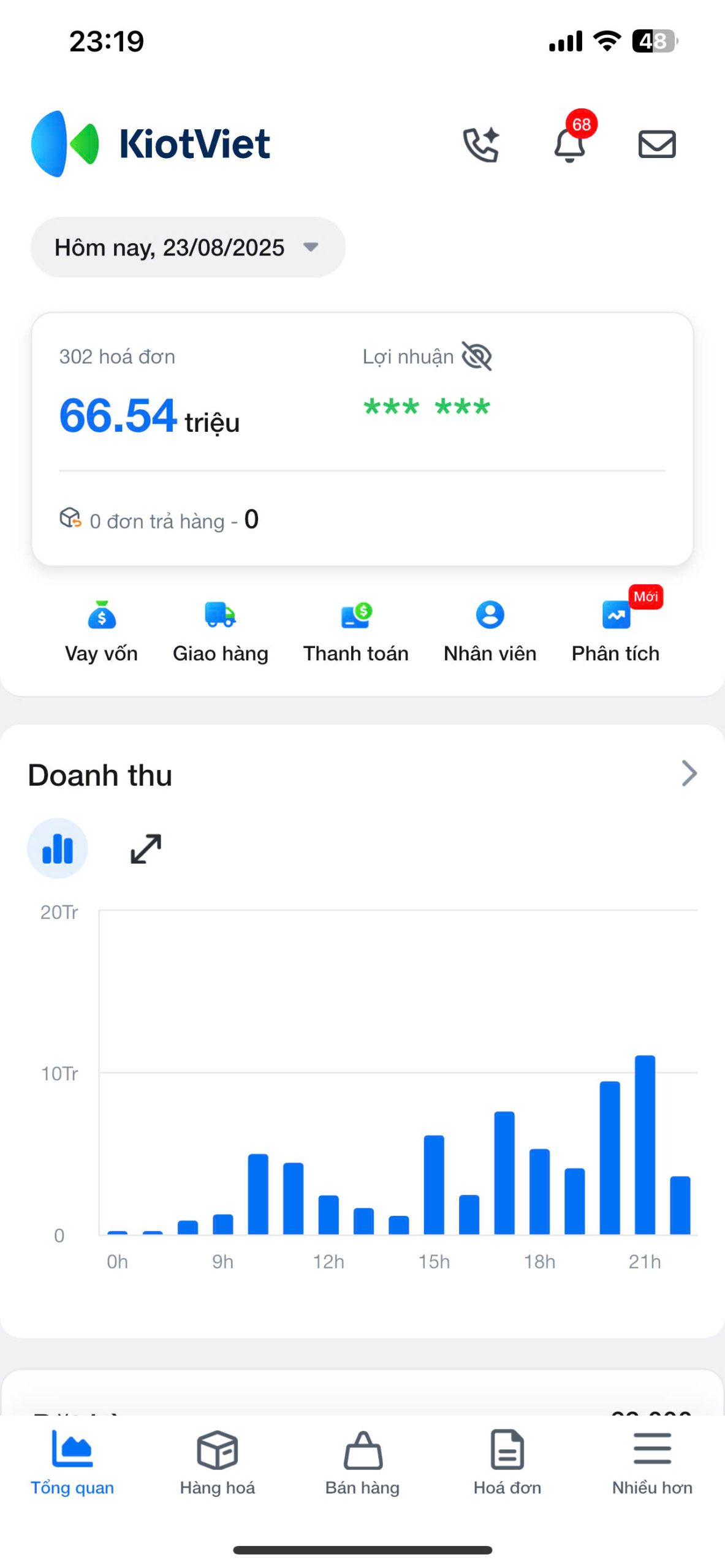Switch to the Bán hàng tab
Image resolution: width=725 pixels, height=1568 pixels.
(362, 1463)
